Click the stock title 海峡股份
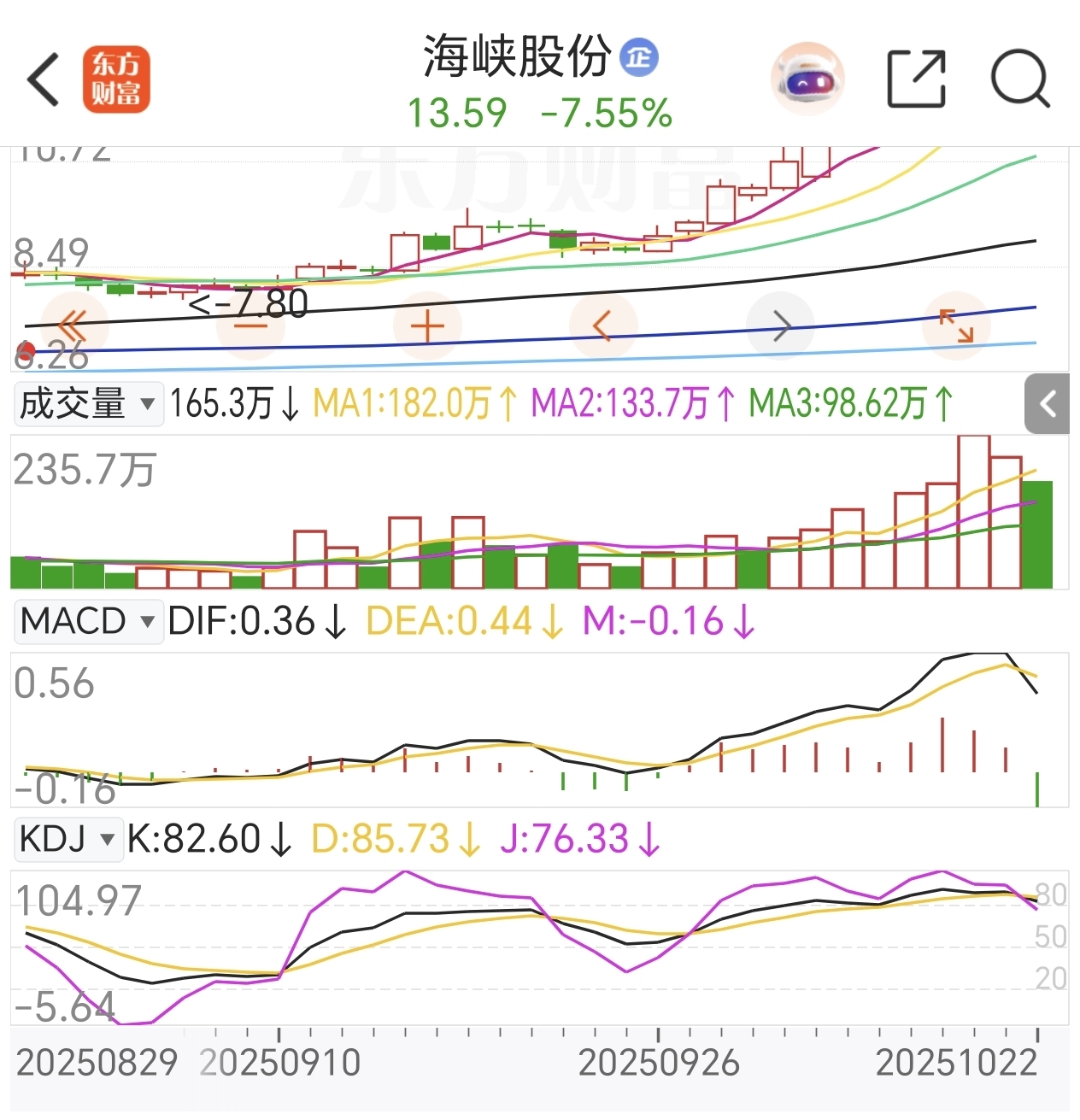1080x1120 pixels. [517, 56]
